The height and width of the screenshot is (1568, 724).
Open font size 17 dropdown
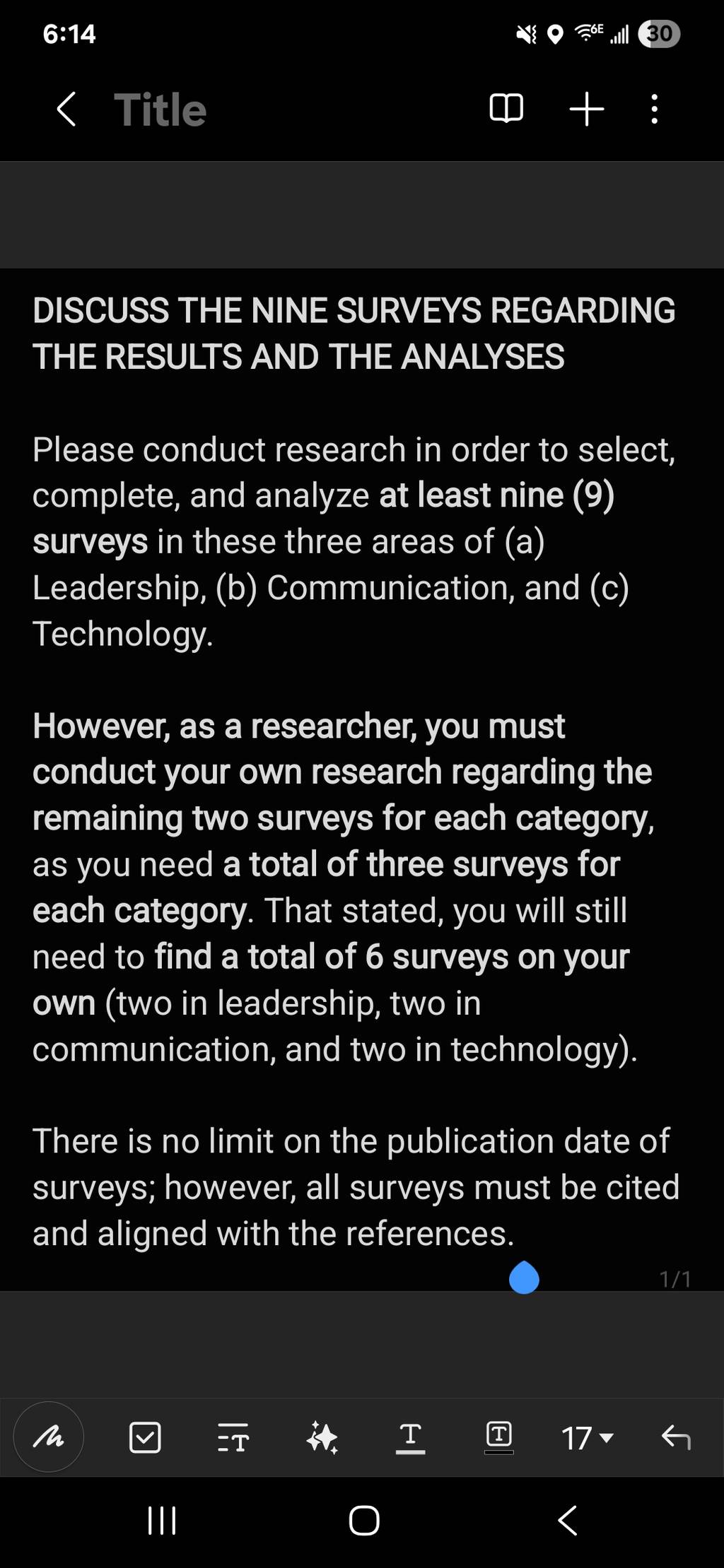click(x=588, y=1438)
